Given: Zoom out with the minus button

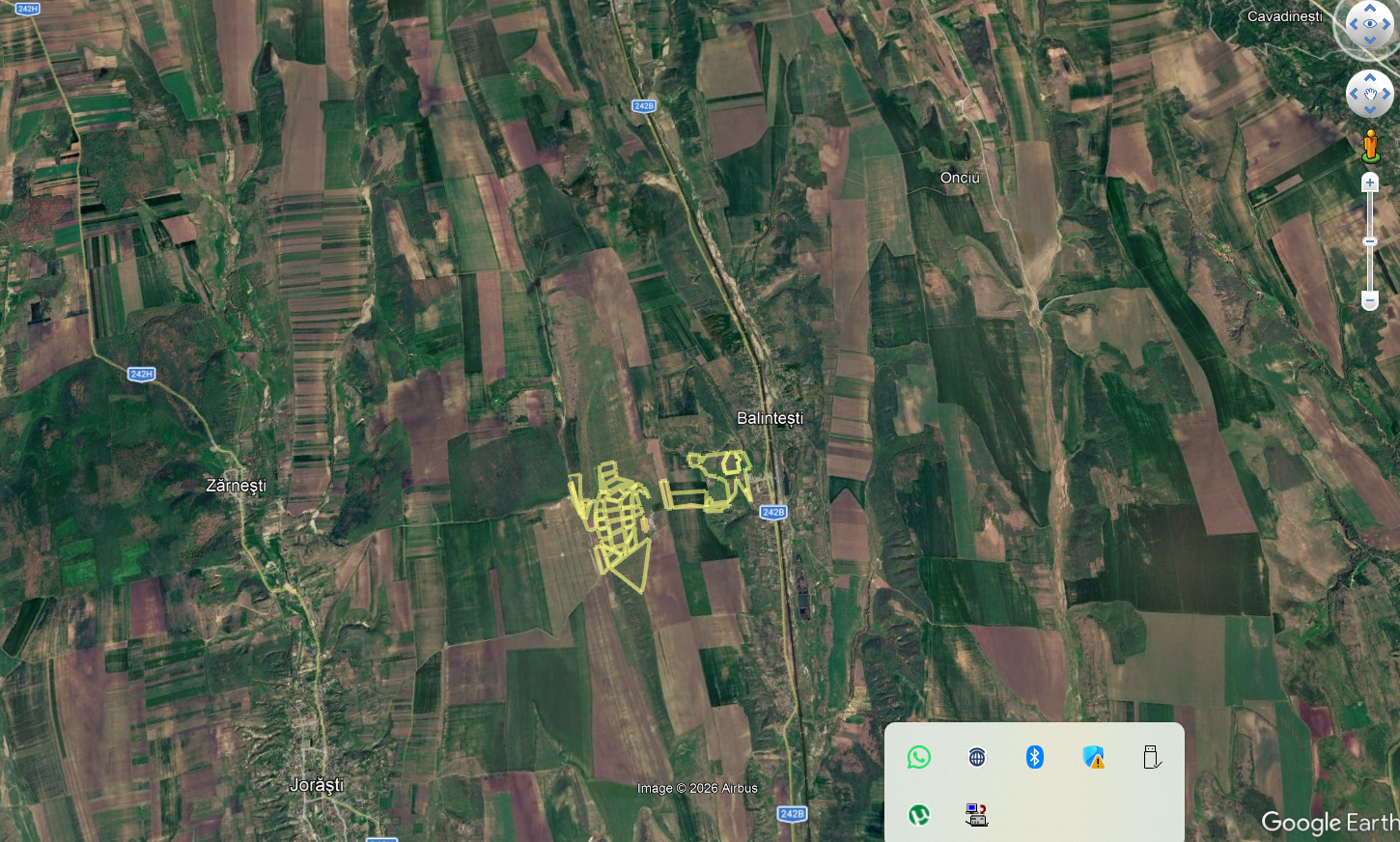Looking at the screenshot, I should (x=1369, y=301).
